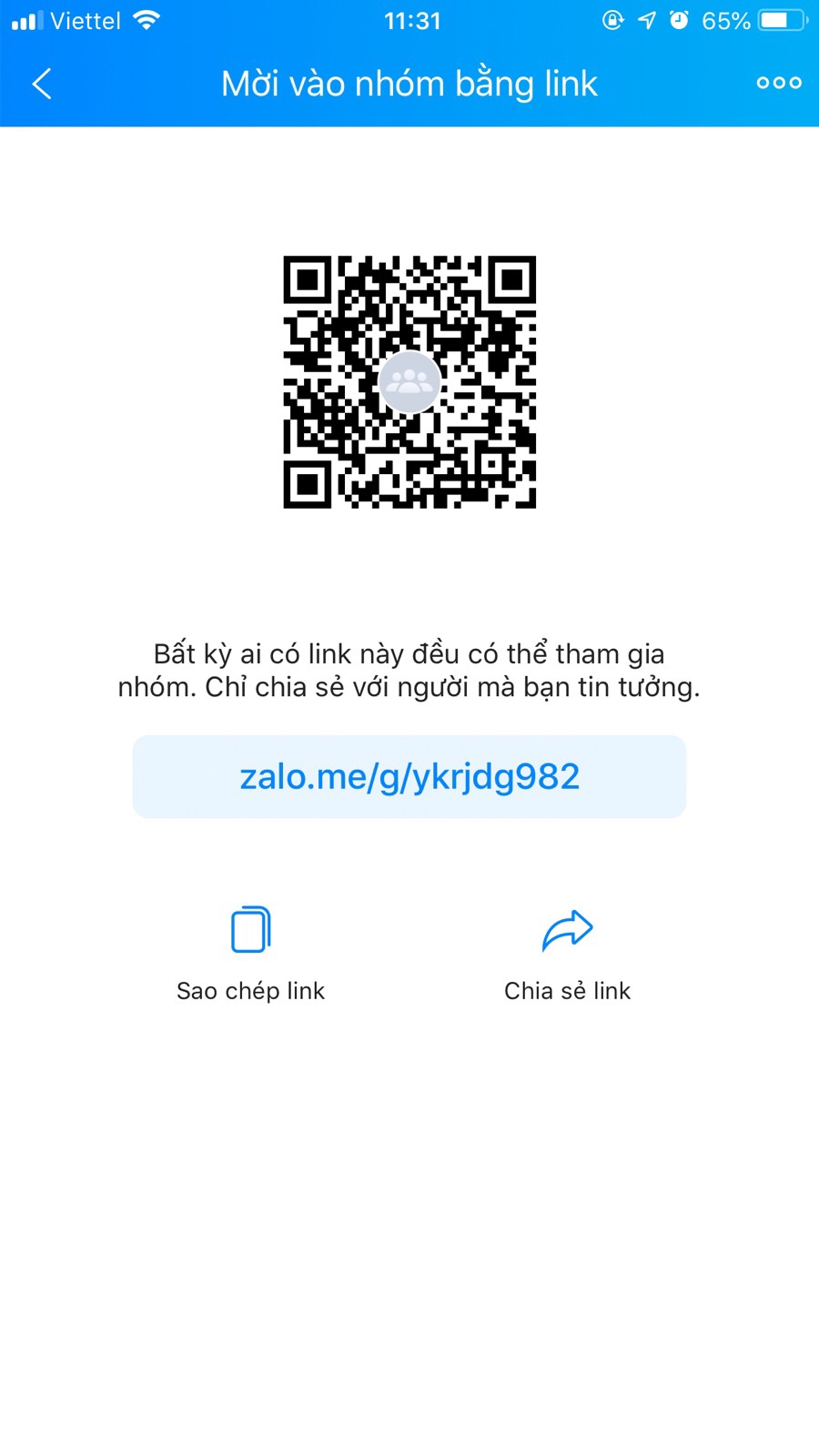Tap the Viettel carrier label
The height and width of the screenshot is (1456, 819).
[x=86, y=19]
